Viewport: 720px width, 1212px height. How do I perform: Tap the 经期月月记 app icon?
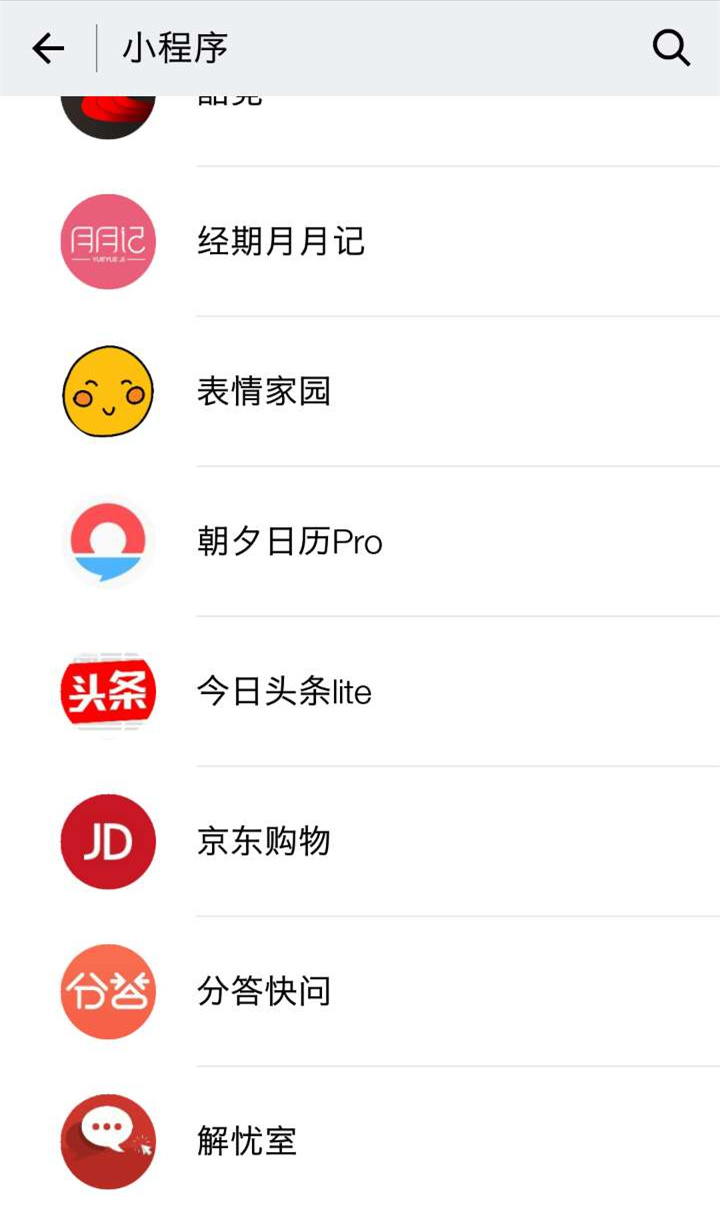(x=108, y=241)
